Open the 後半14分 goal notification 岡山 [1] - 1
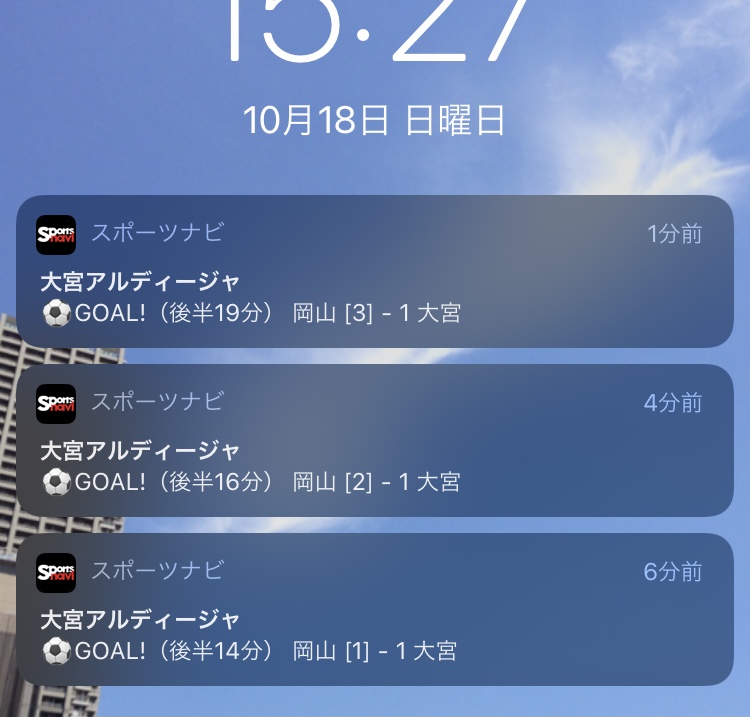 tap(375, 610)
